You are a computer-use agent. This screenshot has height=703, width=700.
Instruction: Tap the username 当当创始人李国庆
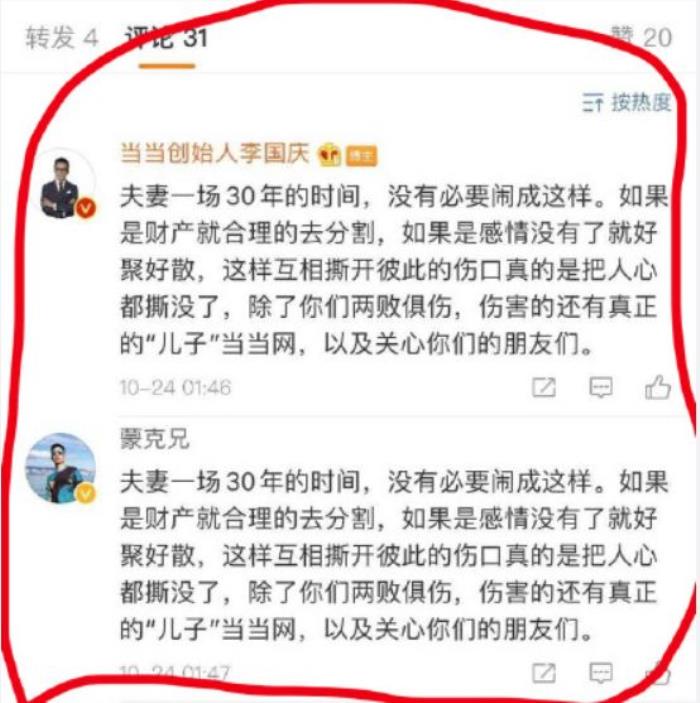(215, 152)
